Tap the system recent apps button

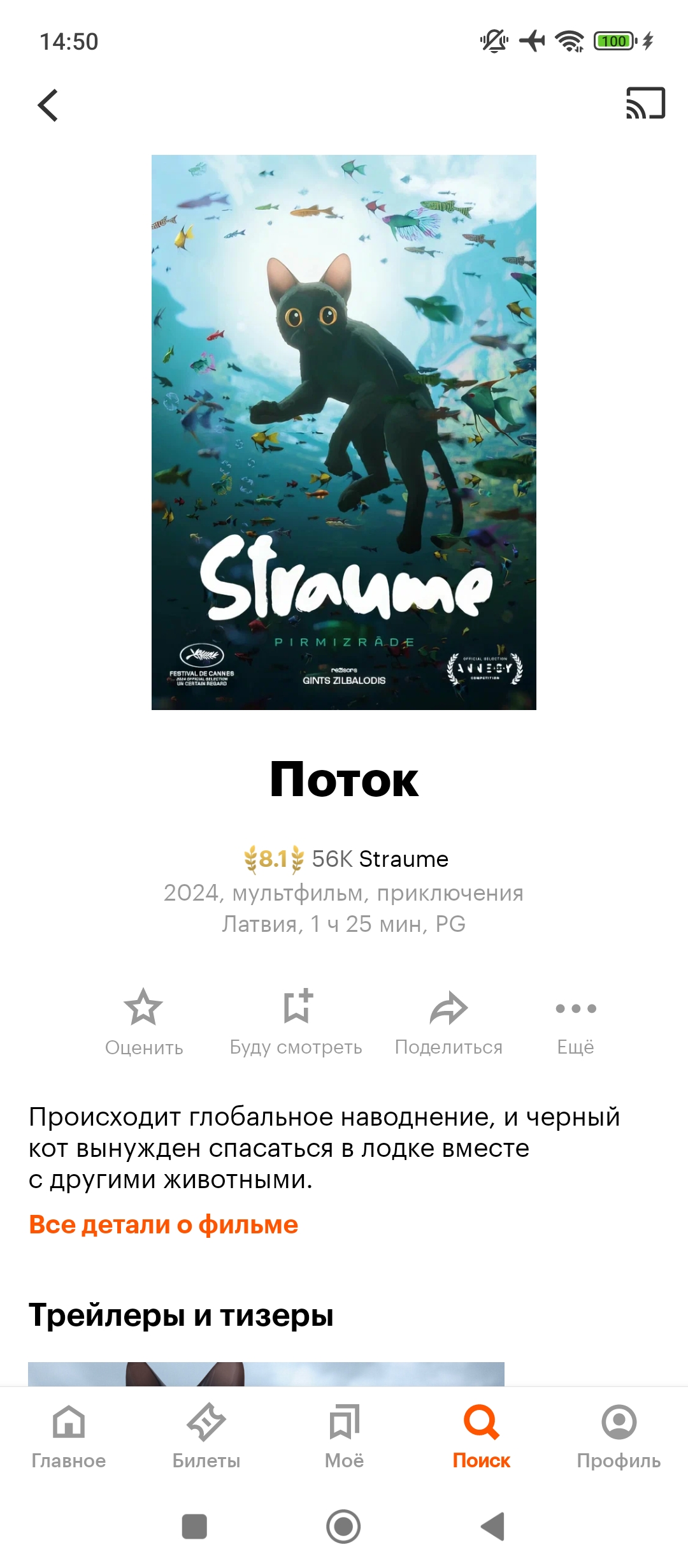[x=194, y=1527]
